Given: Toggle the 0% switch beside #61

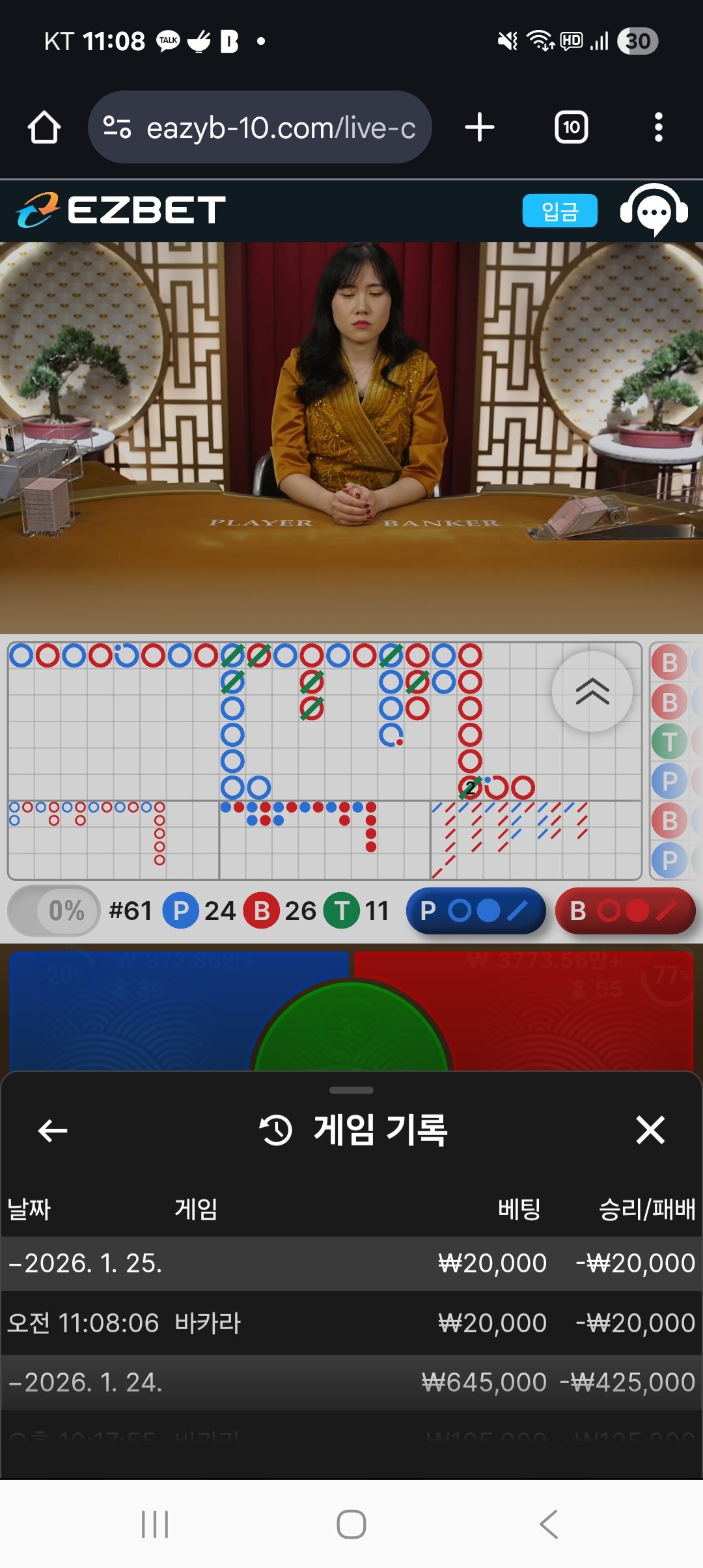Looking at the screenshot, I should (54, 910).
